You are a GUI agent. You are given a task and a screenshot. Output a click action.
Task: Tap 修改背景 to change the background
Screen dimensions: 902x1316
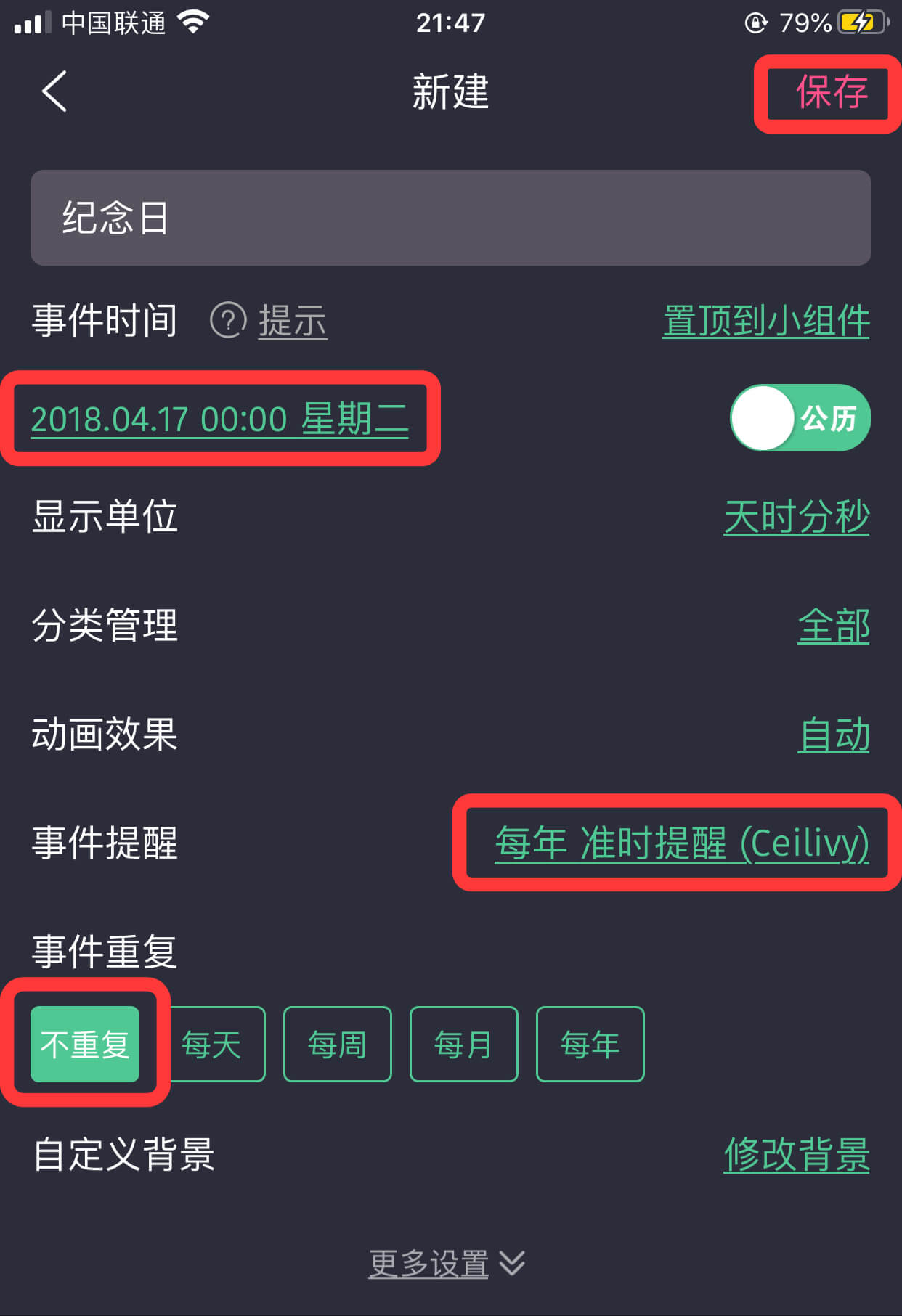tap(796, 1154)
